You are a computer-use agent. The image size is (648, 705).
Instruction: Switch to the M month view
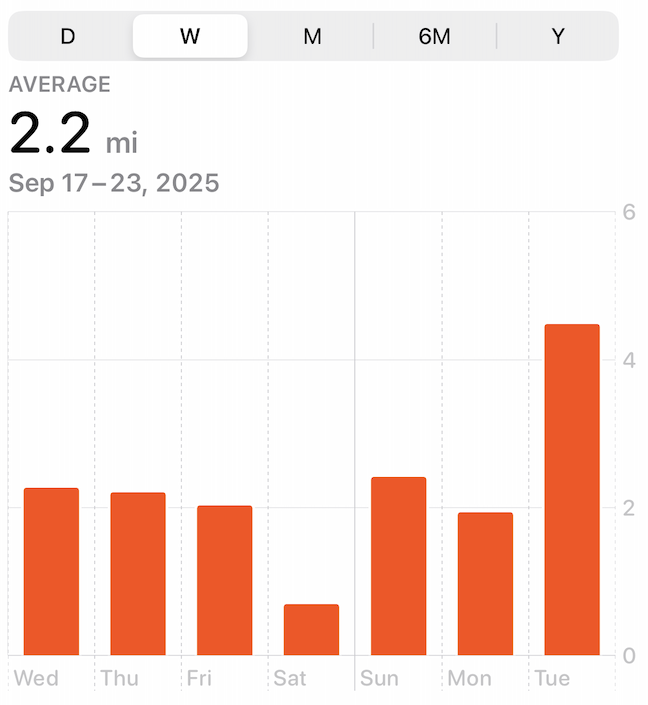312,37
